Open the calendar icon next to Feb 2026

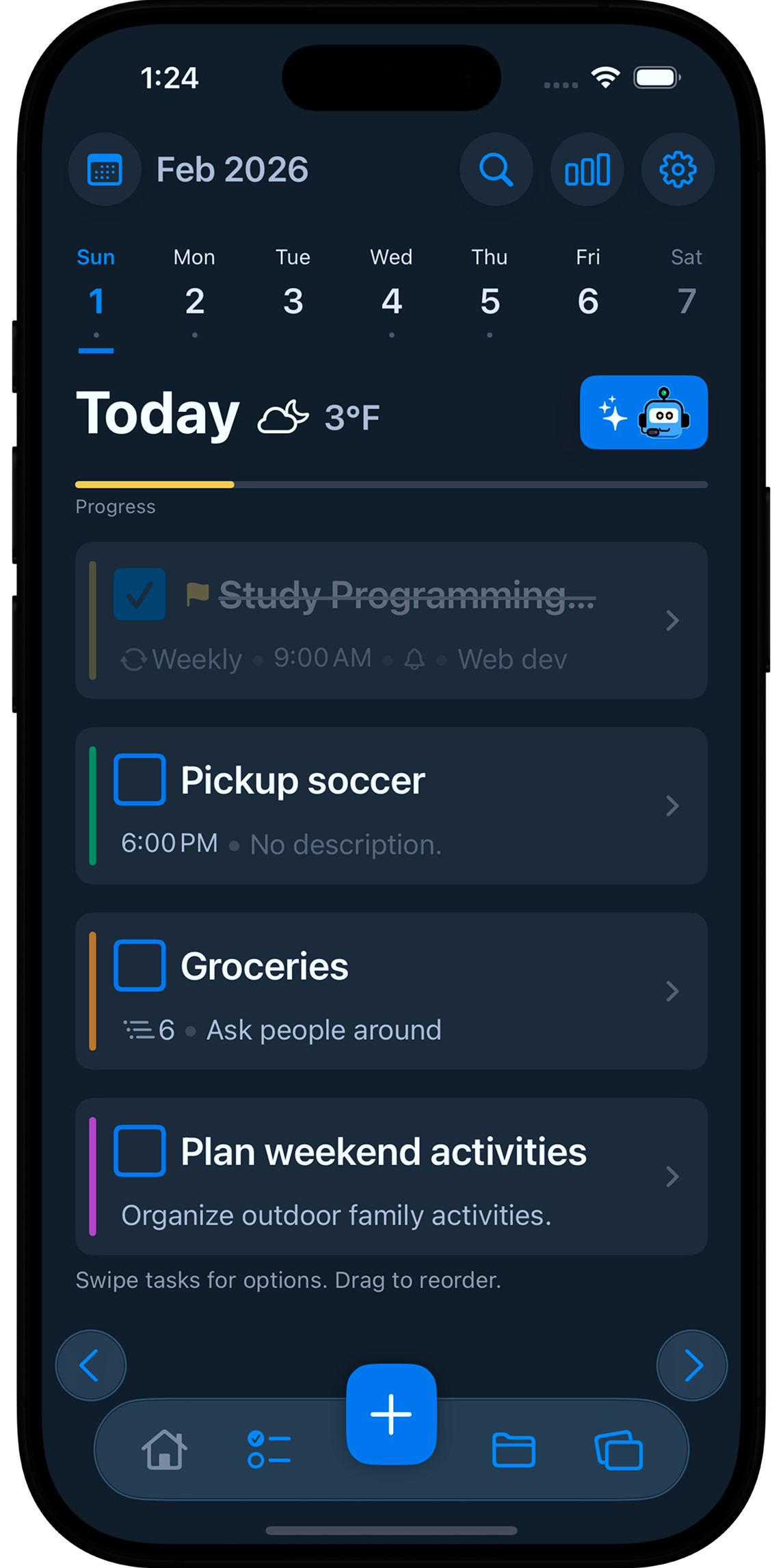point(105,170)
